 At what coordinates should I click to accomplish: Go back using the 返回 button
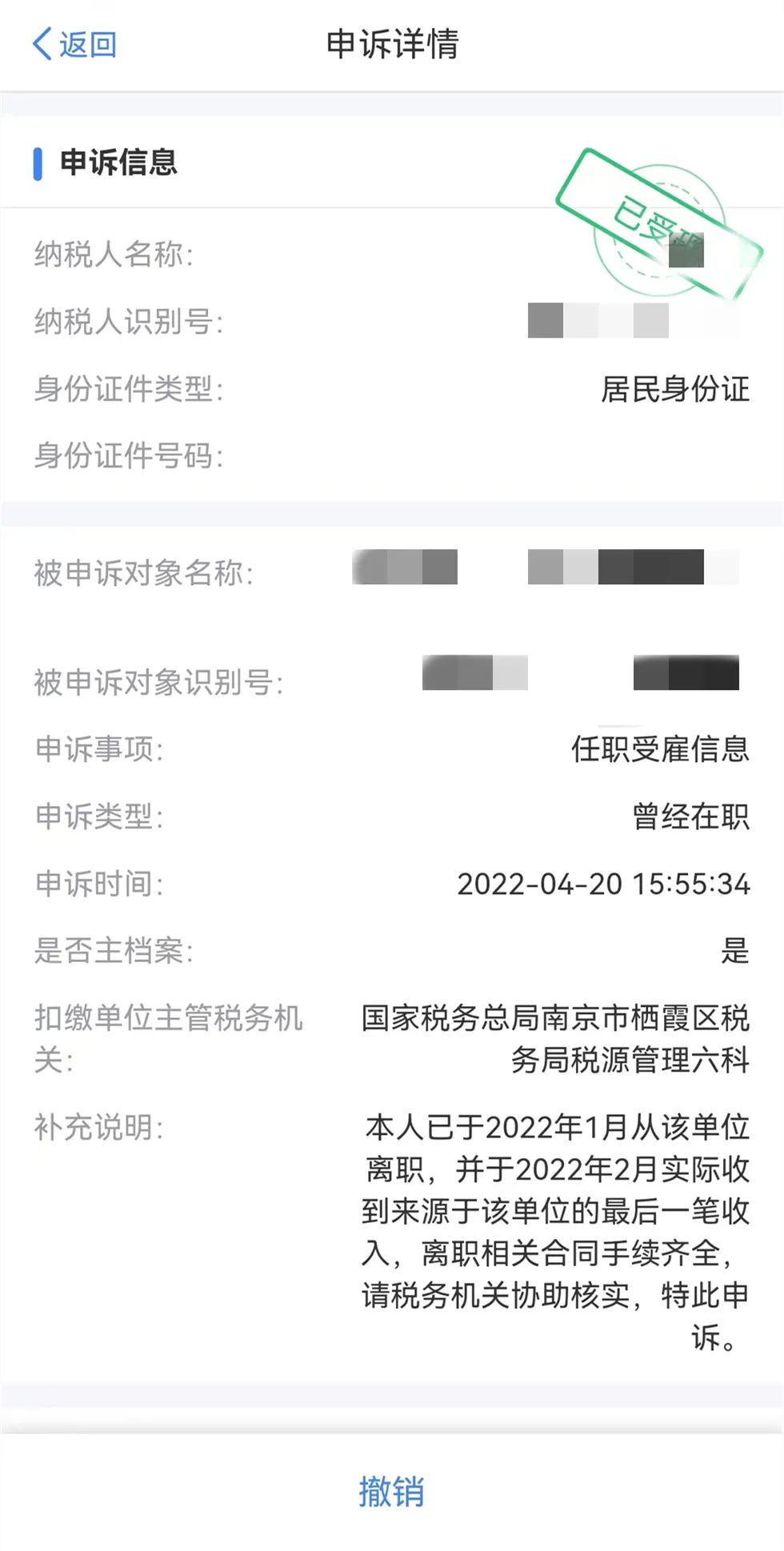coord(74,44)
